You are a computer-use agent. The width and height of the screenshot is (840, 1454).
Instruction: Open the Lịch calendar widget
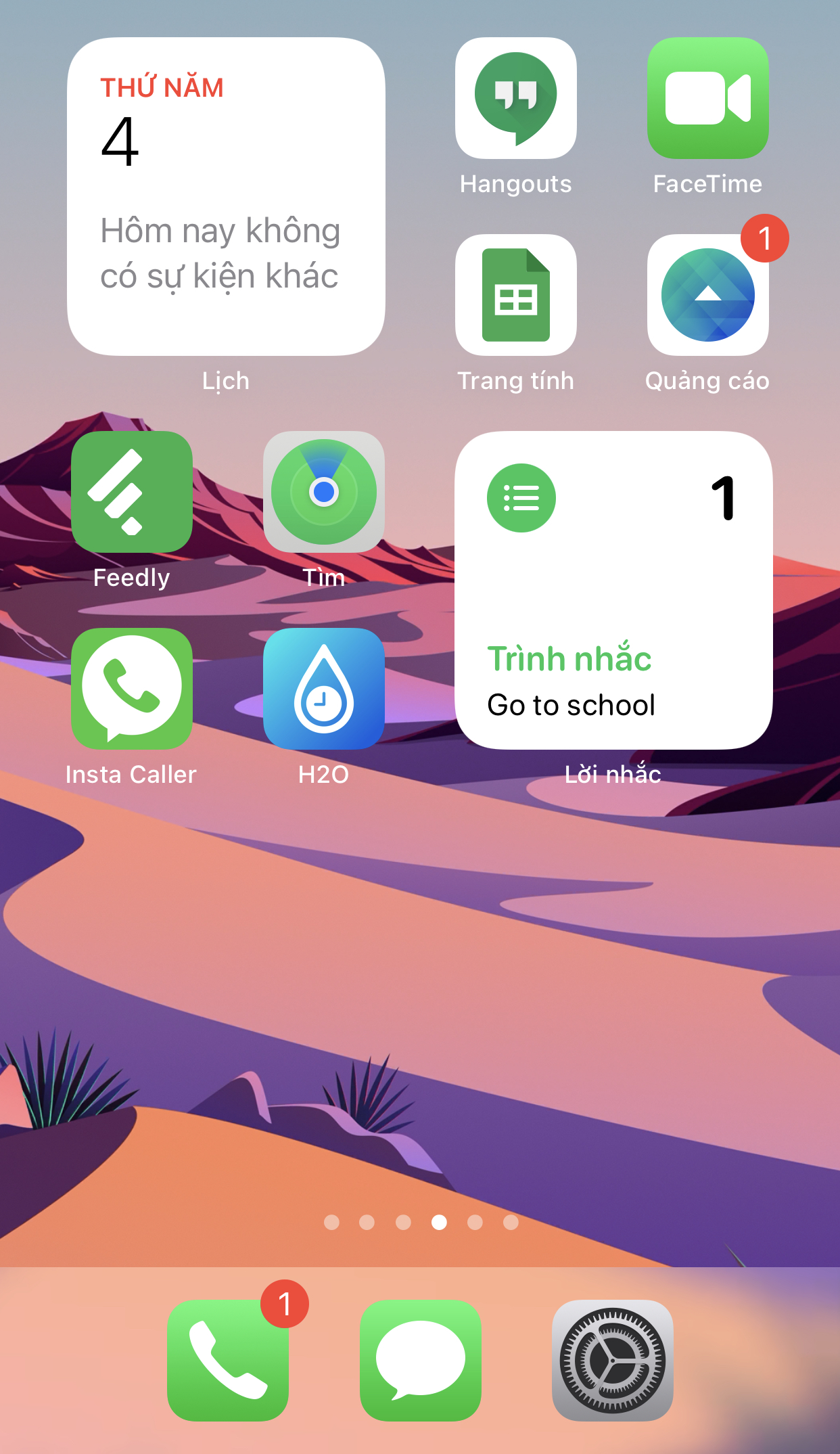click(x=226, y=196)
